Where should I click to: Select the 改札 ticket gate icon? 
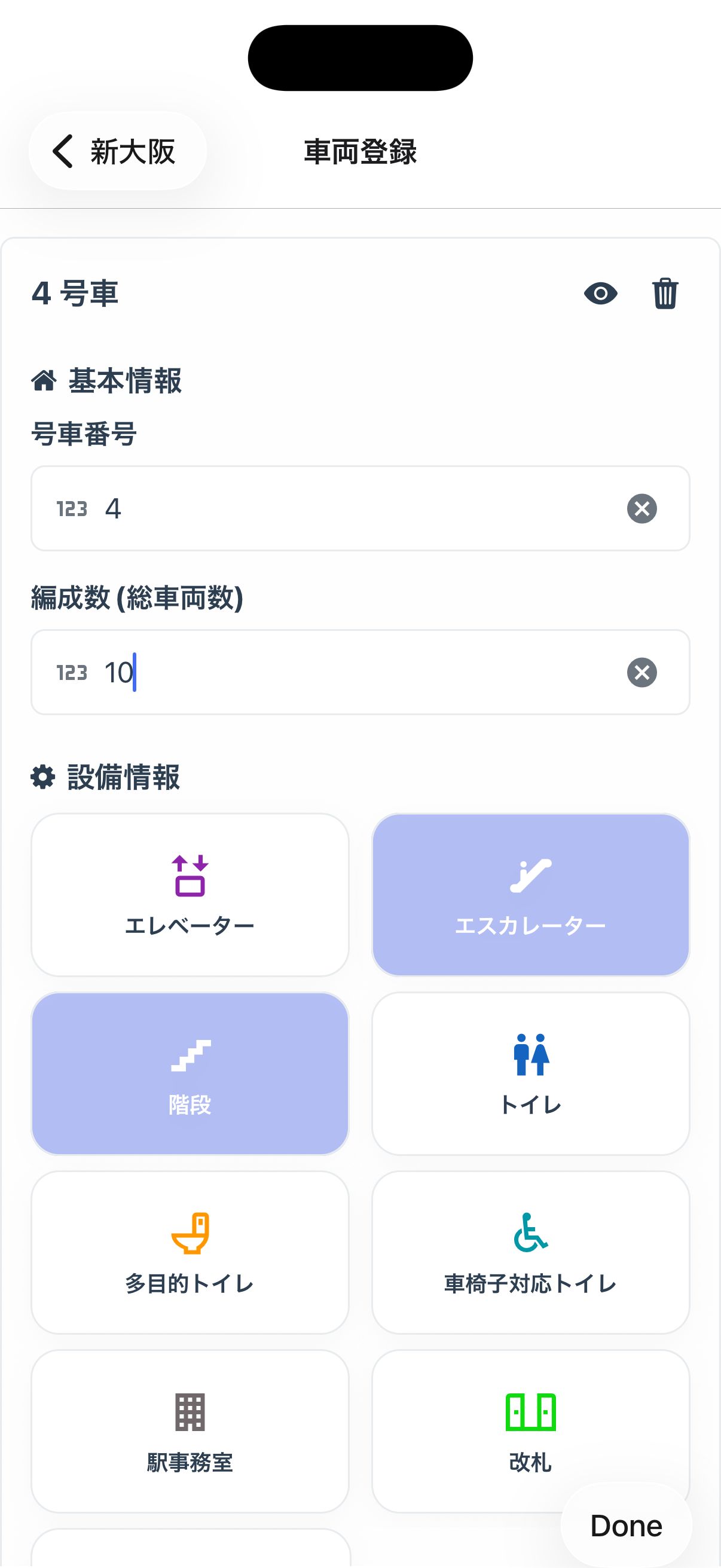530,1412
